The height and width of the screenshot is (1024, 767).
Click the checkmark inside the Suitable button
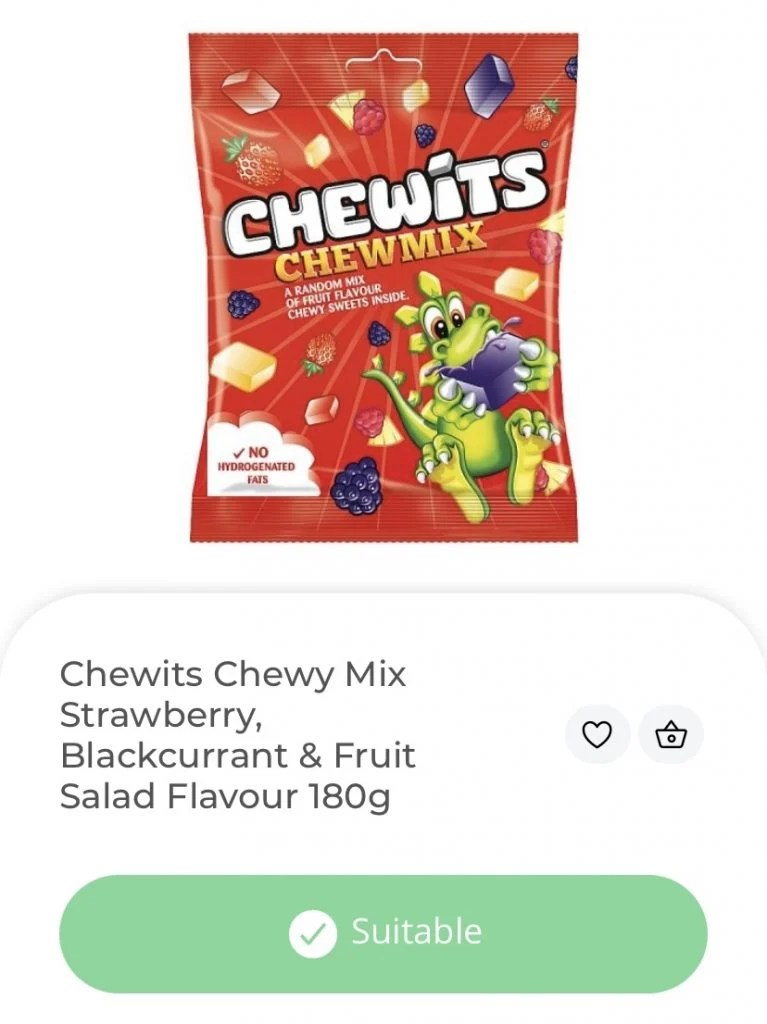(x=315, y=931)
